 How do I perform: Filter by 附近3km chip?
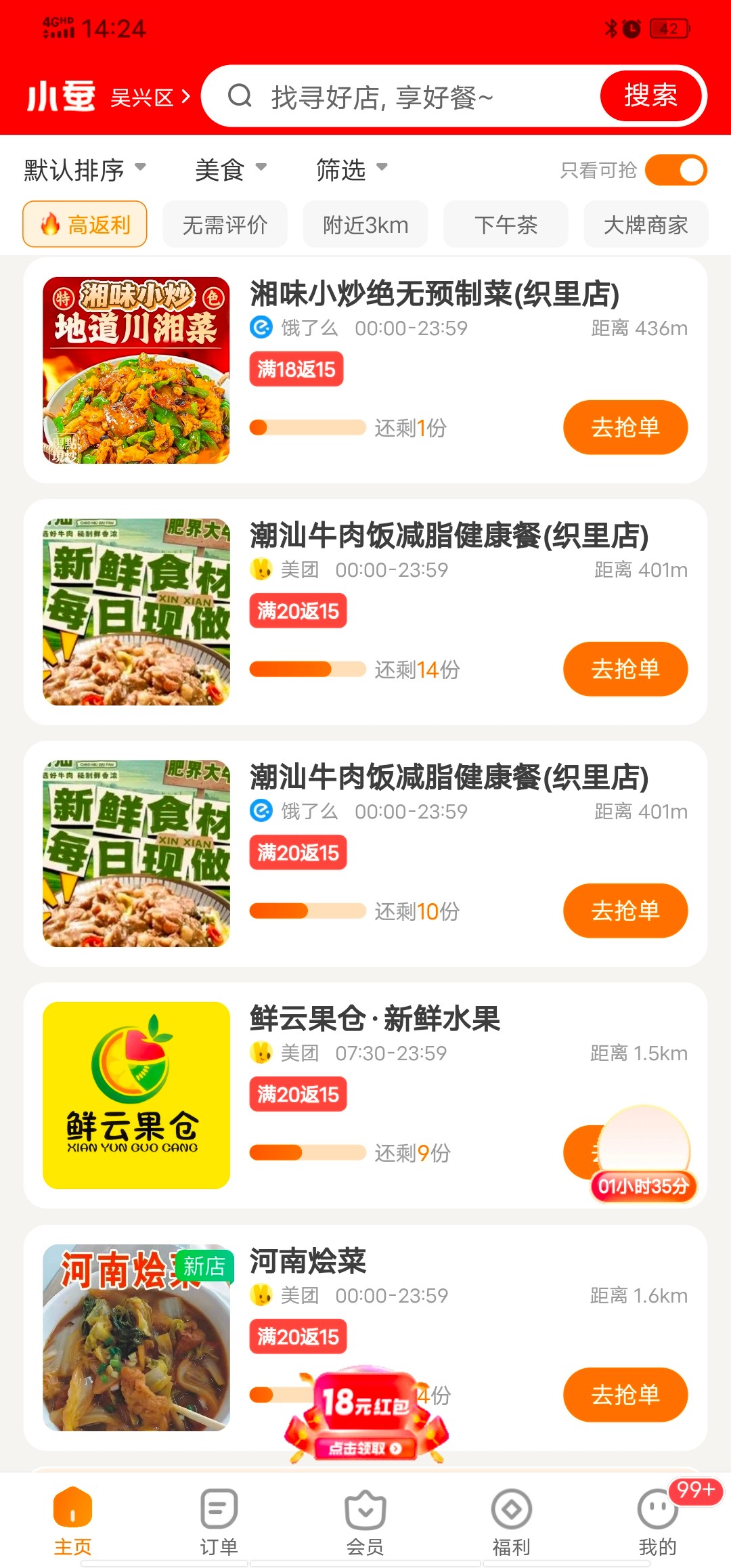click(365, 225)
